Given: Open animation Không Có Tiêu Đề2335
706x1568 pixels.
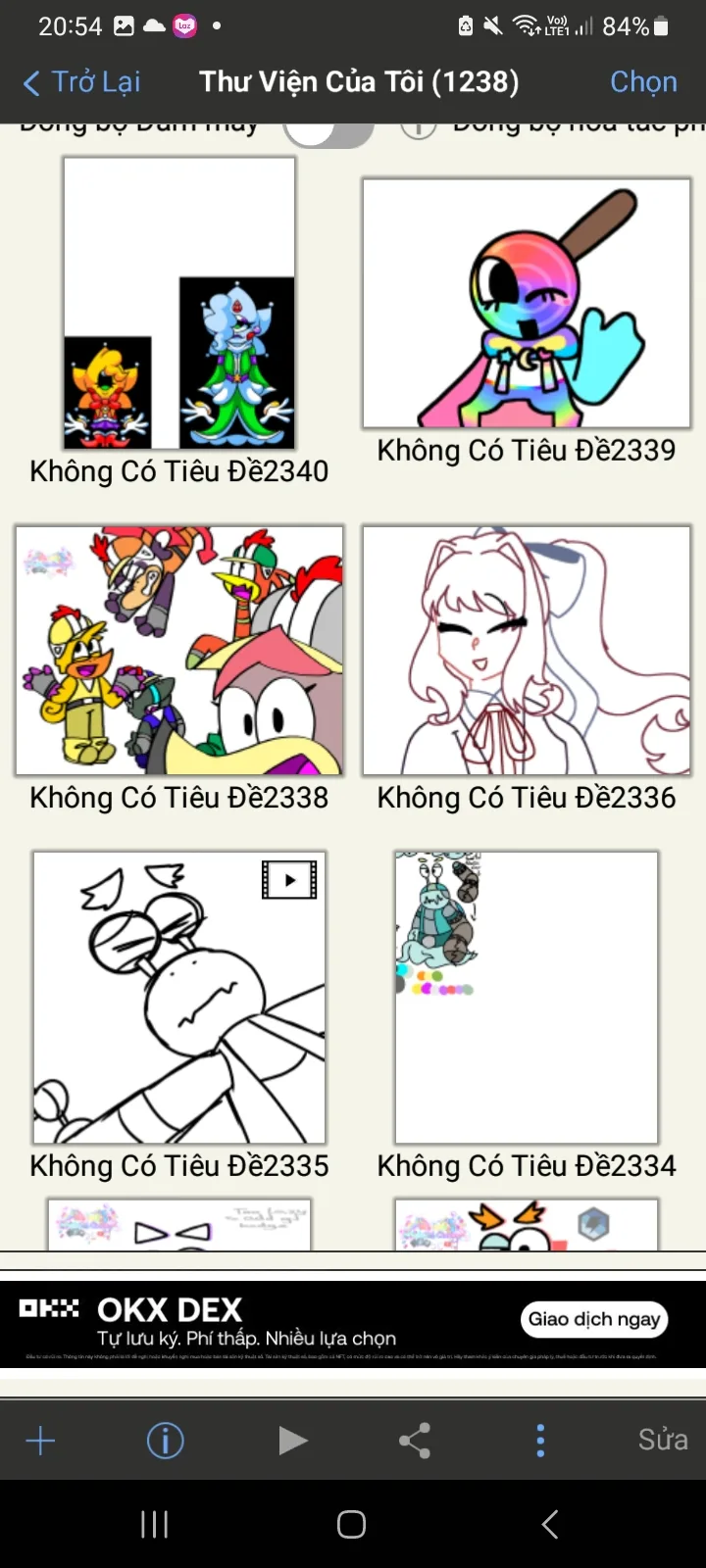Looking at the screenshot, I should point(179,997).
